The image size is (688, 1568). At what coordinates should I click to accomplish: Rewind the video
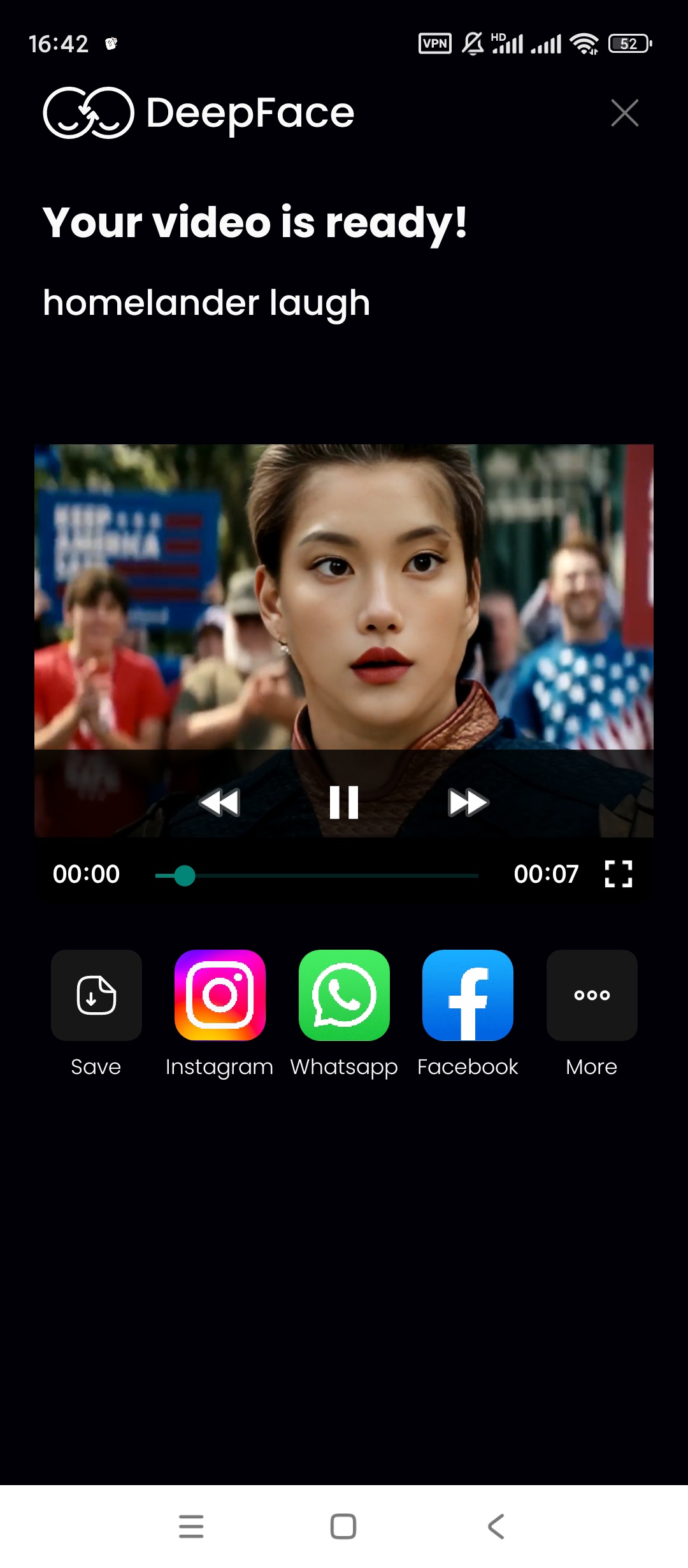pos(220,802)
